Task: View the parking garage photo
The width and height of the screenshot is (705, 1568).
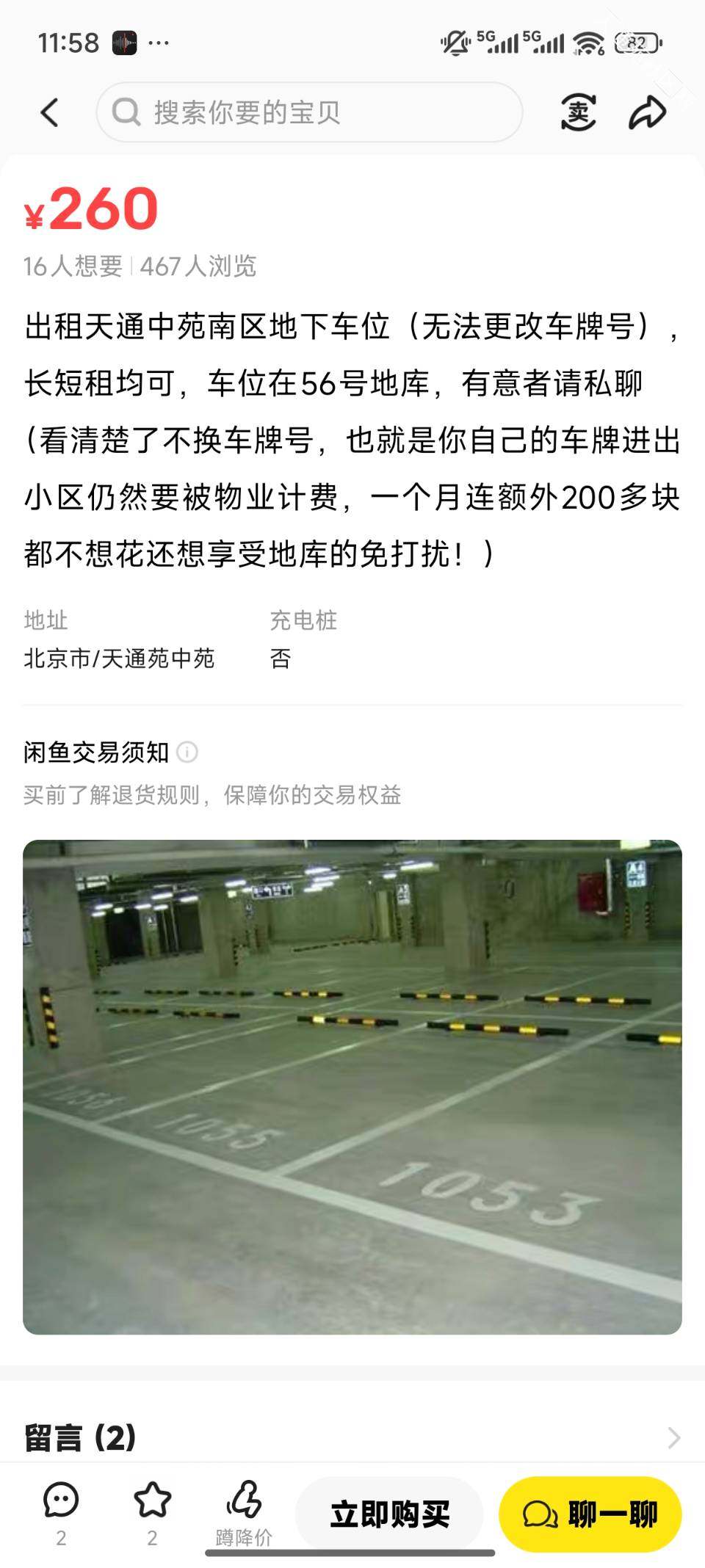Action: (352, 1086)
